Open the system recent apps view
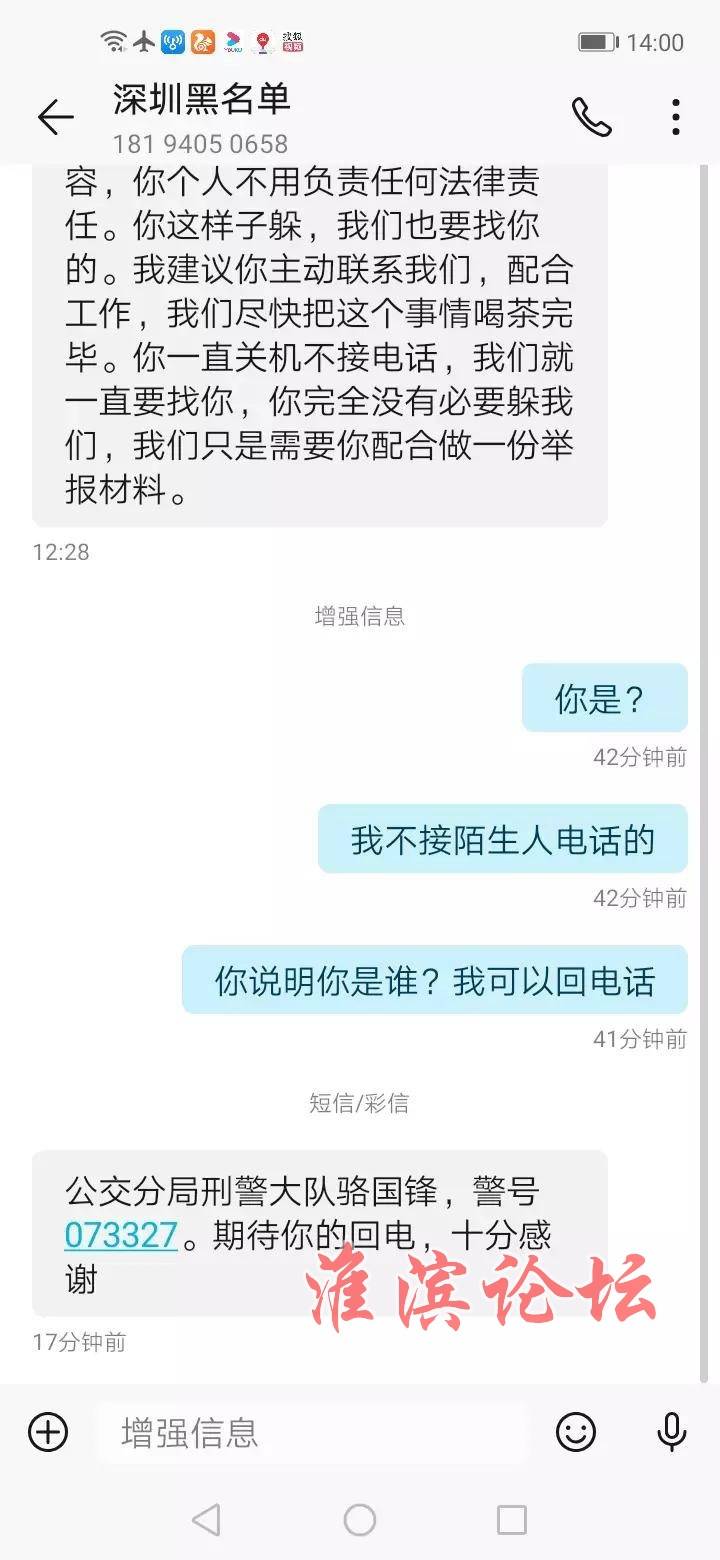Screen dimensions: 720x1560 coord(511,1520)
